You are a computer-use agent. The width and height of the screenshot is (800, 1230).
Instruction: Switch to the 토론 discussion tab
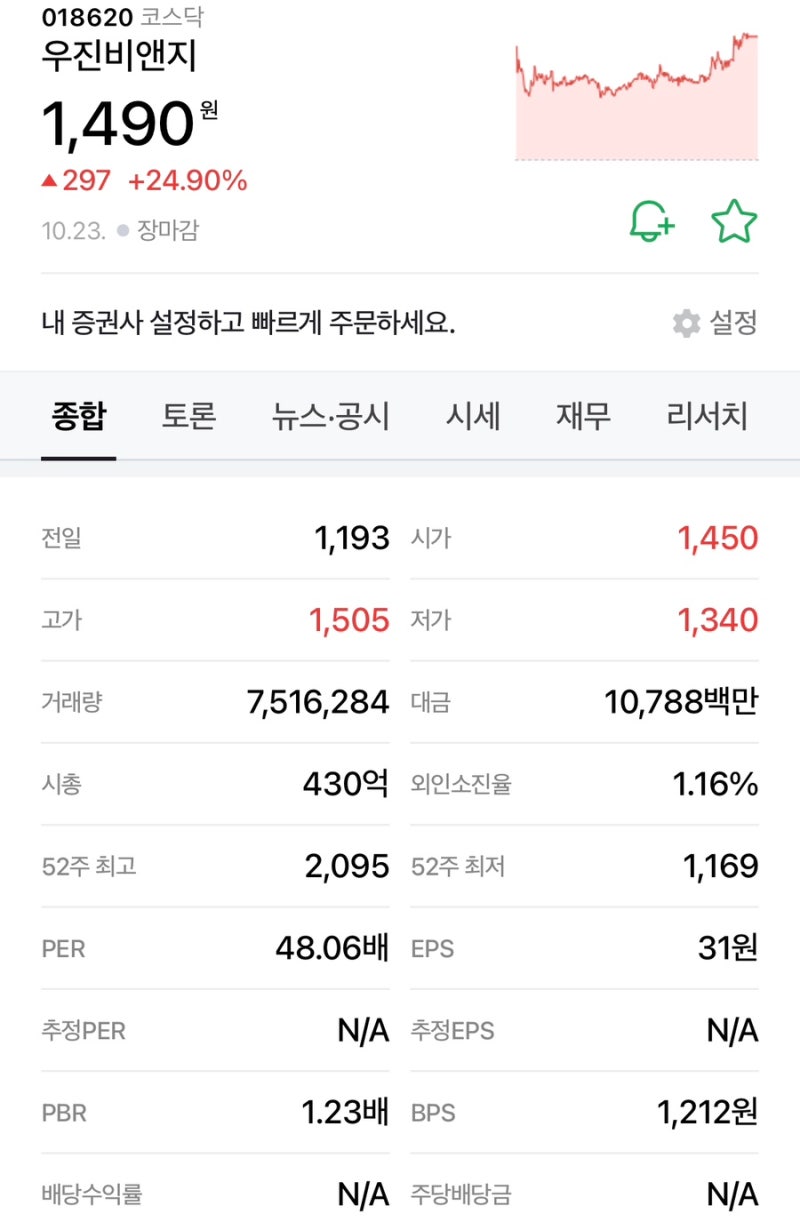tap(189, 417)
